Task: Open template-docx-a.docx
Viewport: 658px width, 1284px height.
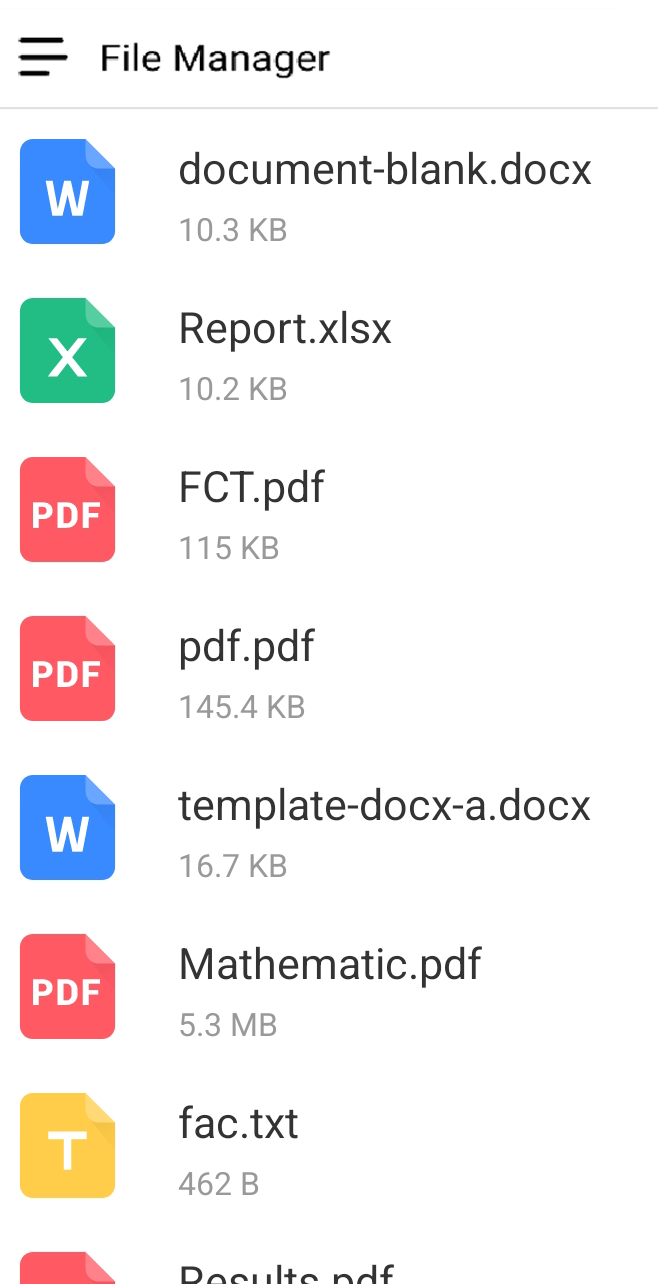Action: (329, 828)
